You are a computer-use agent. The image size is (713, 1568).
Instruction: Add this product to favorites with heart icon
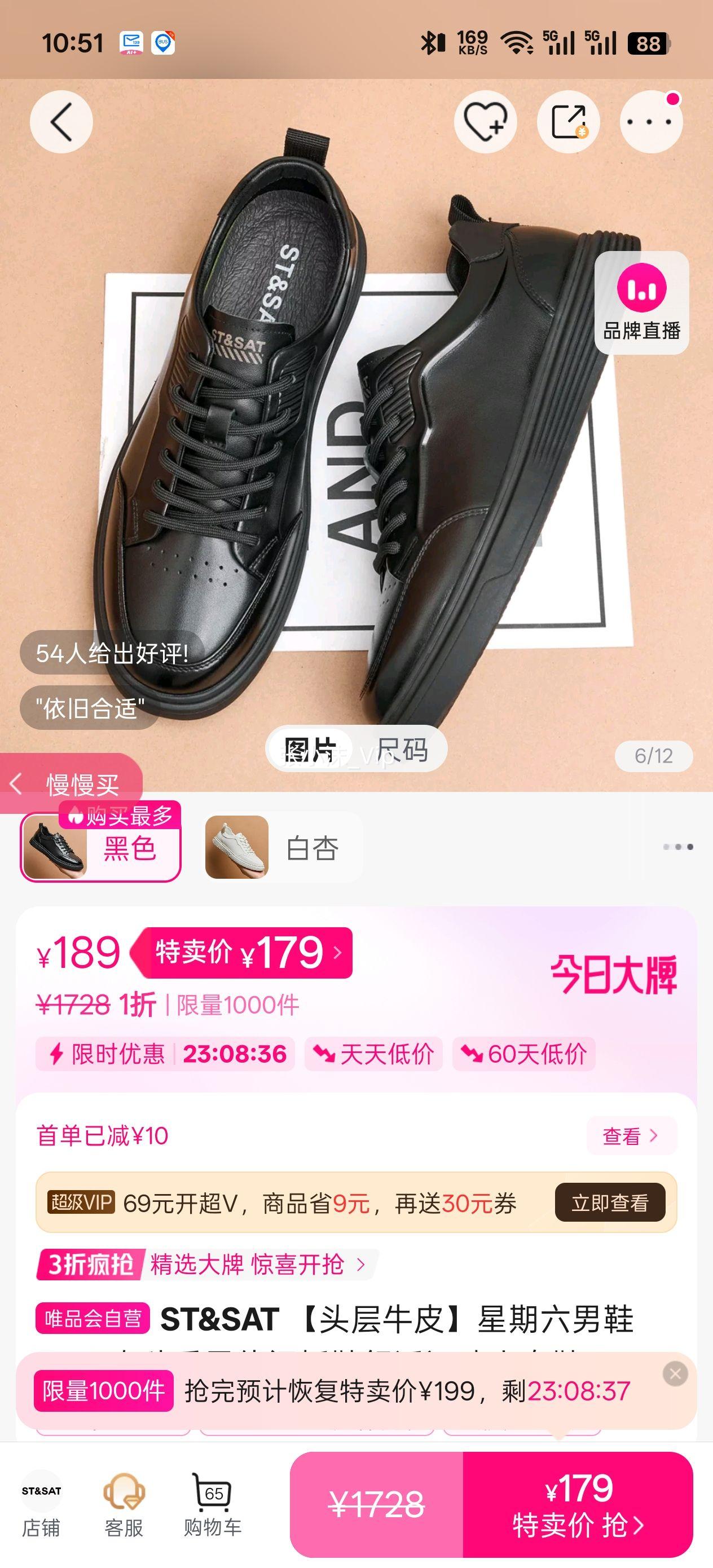click(x=484, y=122)
